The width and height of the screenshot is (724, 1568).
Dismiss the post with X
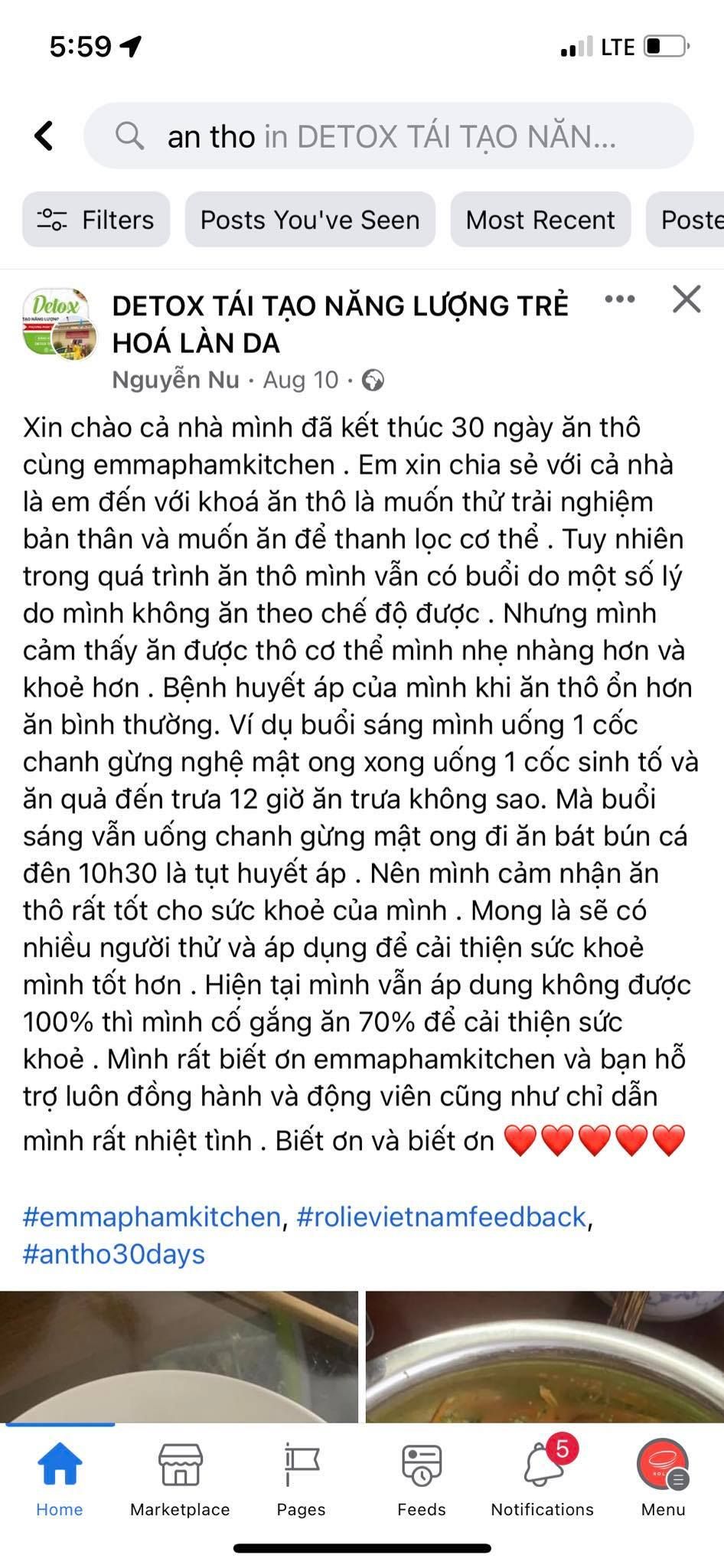click(686, 299)
